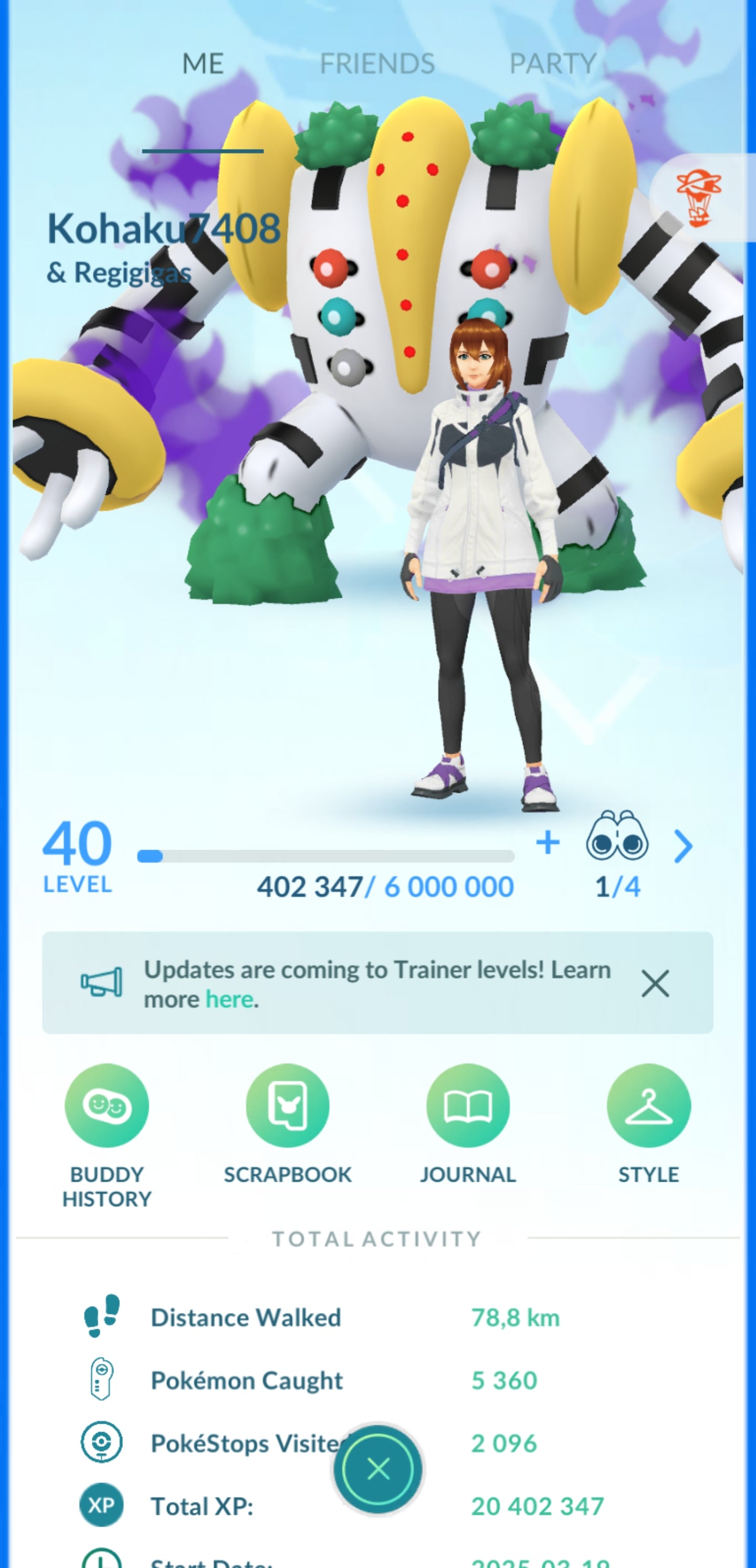756x1568 pixels.
Task: Open the Scrapbook
Action: click(x=288, y=1106)
